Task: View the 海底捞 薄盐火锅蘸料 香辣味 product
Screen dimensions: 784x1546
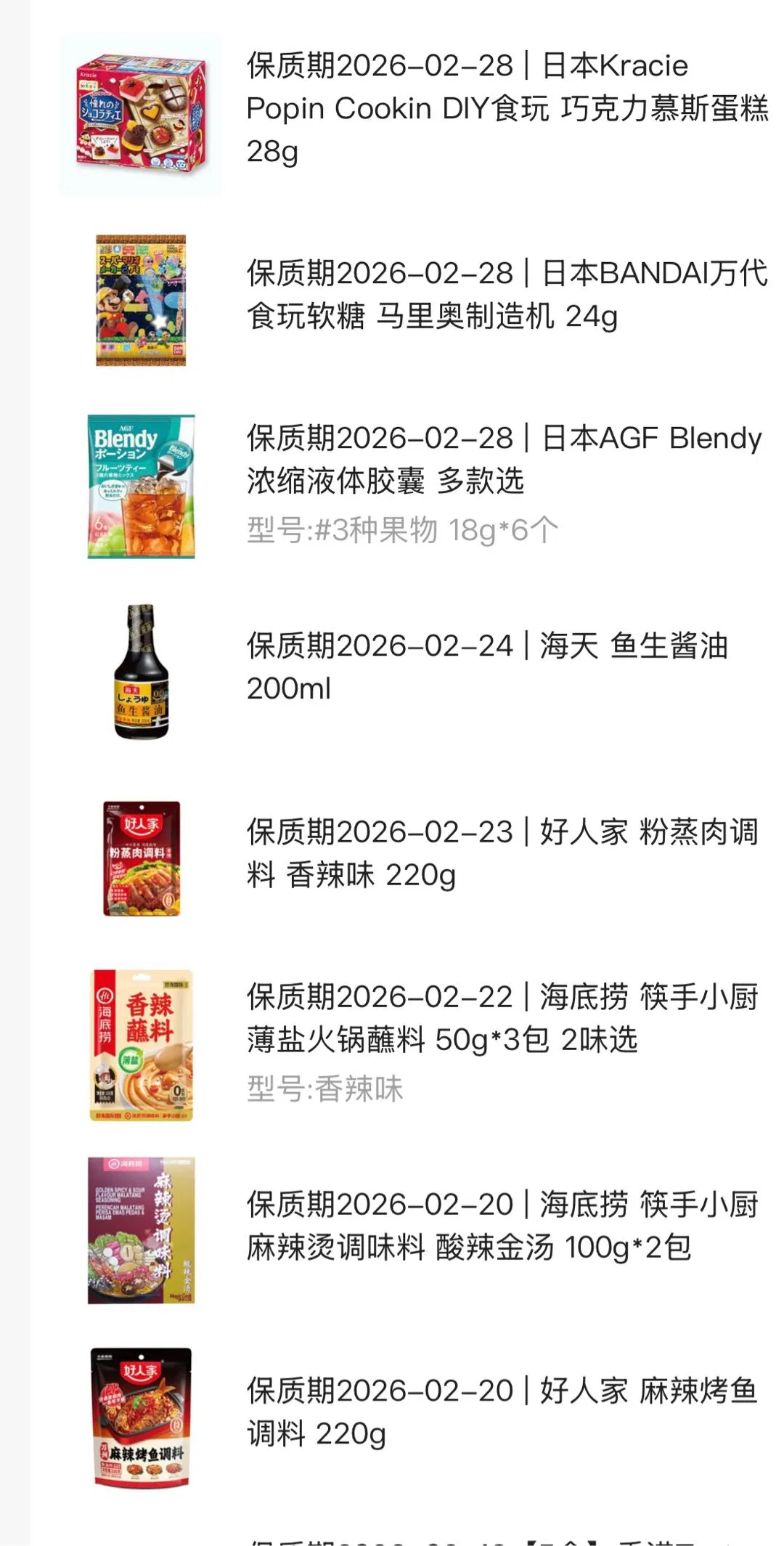Action: [502, 1018]
